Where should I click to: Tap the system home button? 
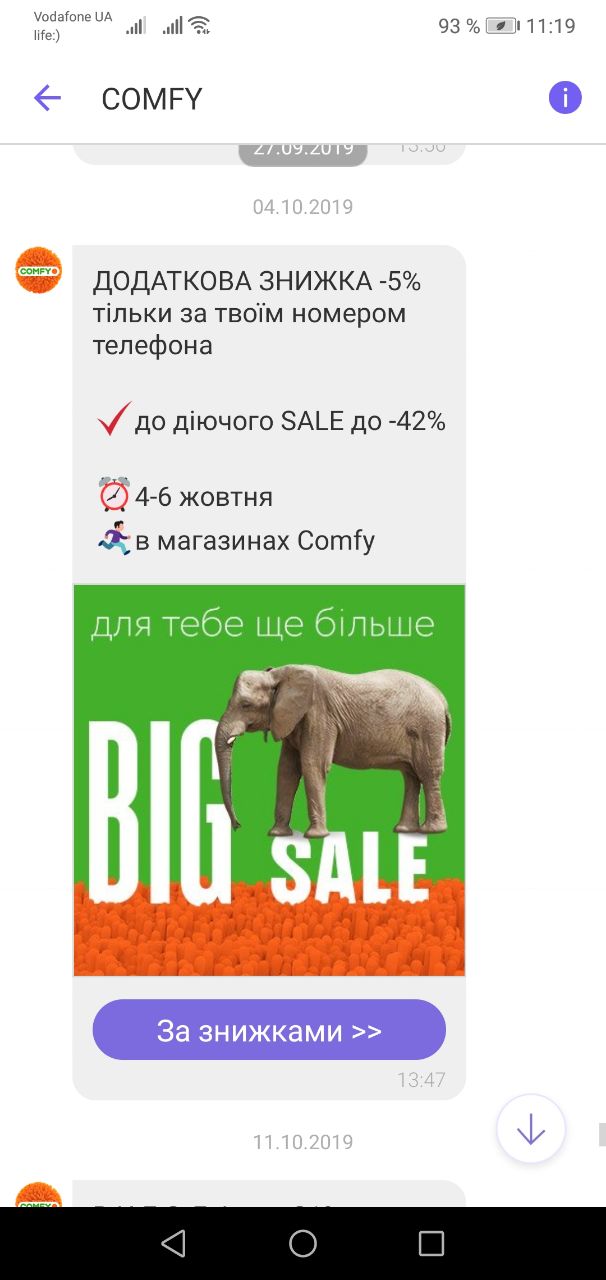pyautogui.click(x=303, y=1243)
